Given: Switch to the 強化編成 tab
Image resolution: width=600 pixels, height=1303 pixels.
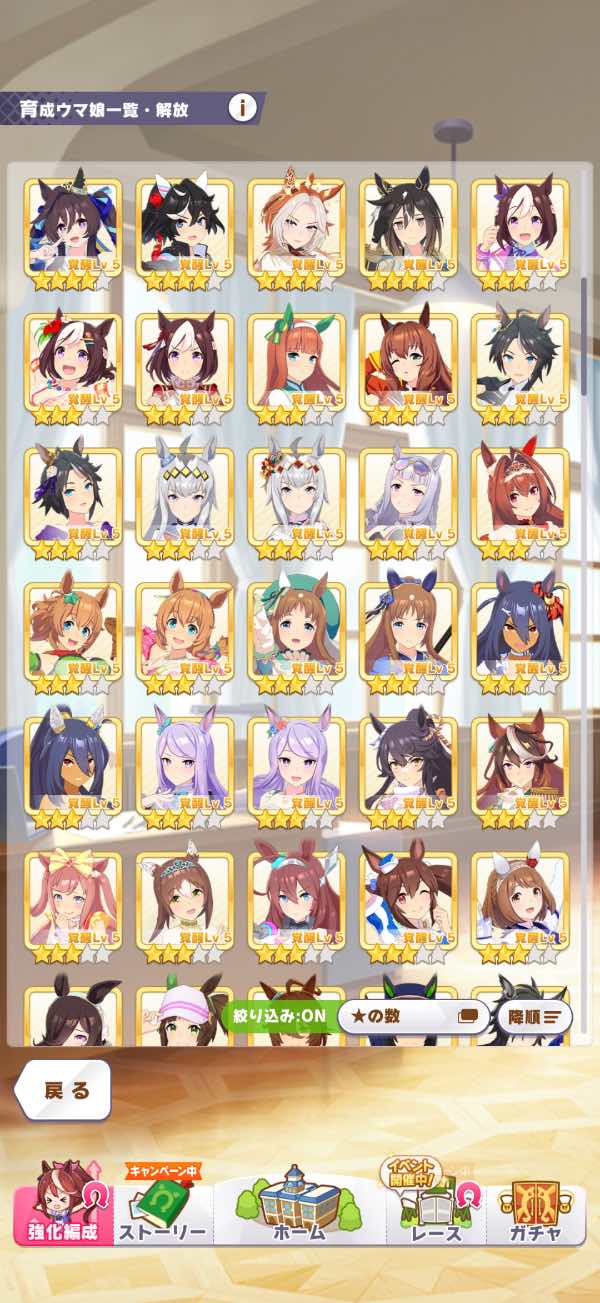Looking at the screenshot, I should 64,1203.
